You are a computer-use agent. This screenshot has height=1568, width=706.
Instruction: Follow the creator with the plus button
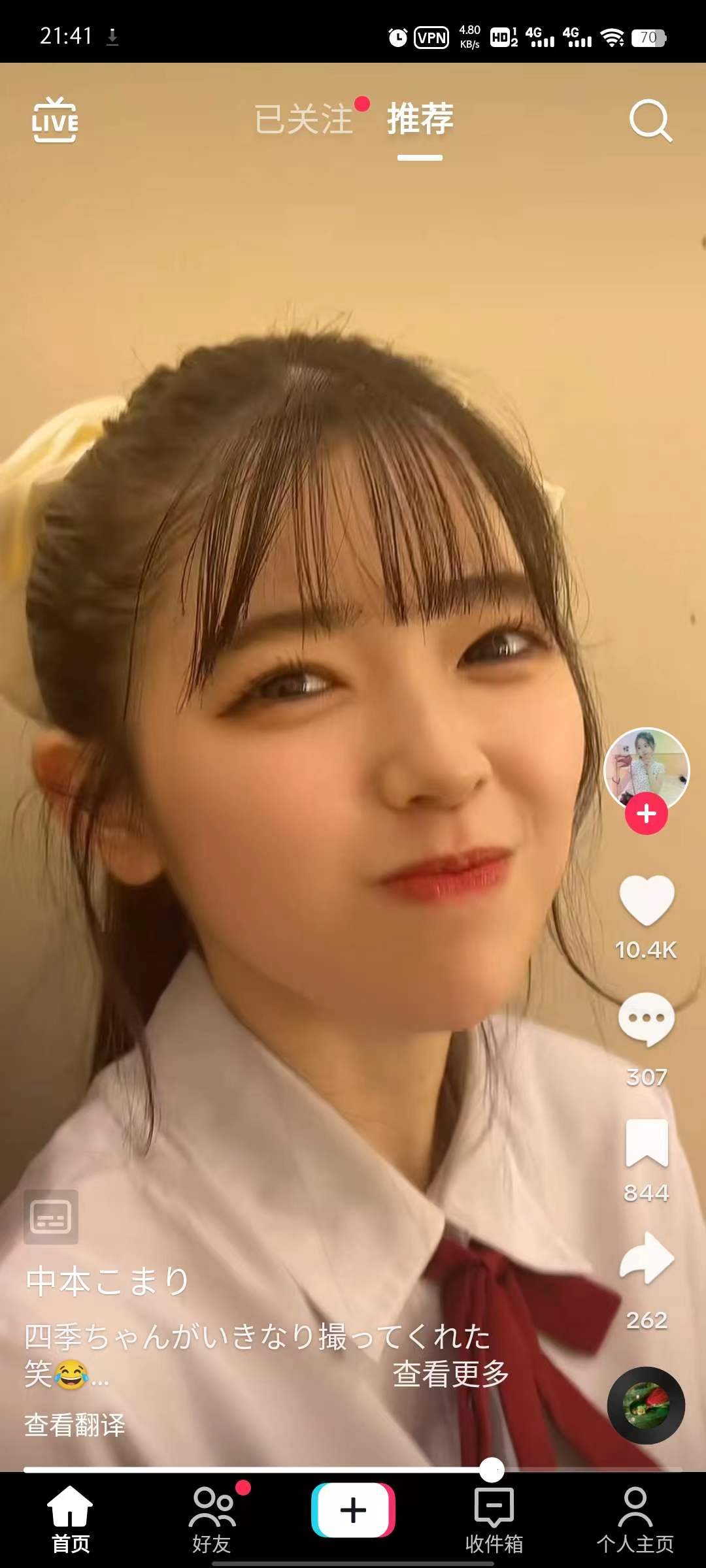tap(647, 813)
